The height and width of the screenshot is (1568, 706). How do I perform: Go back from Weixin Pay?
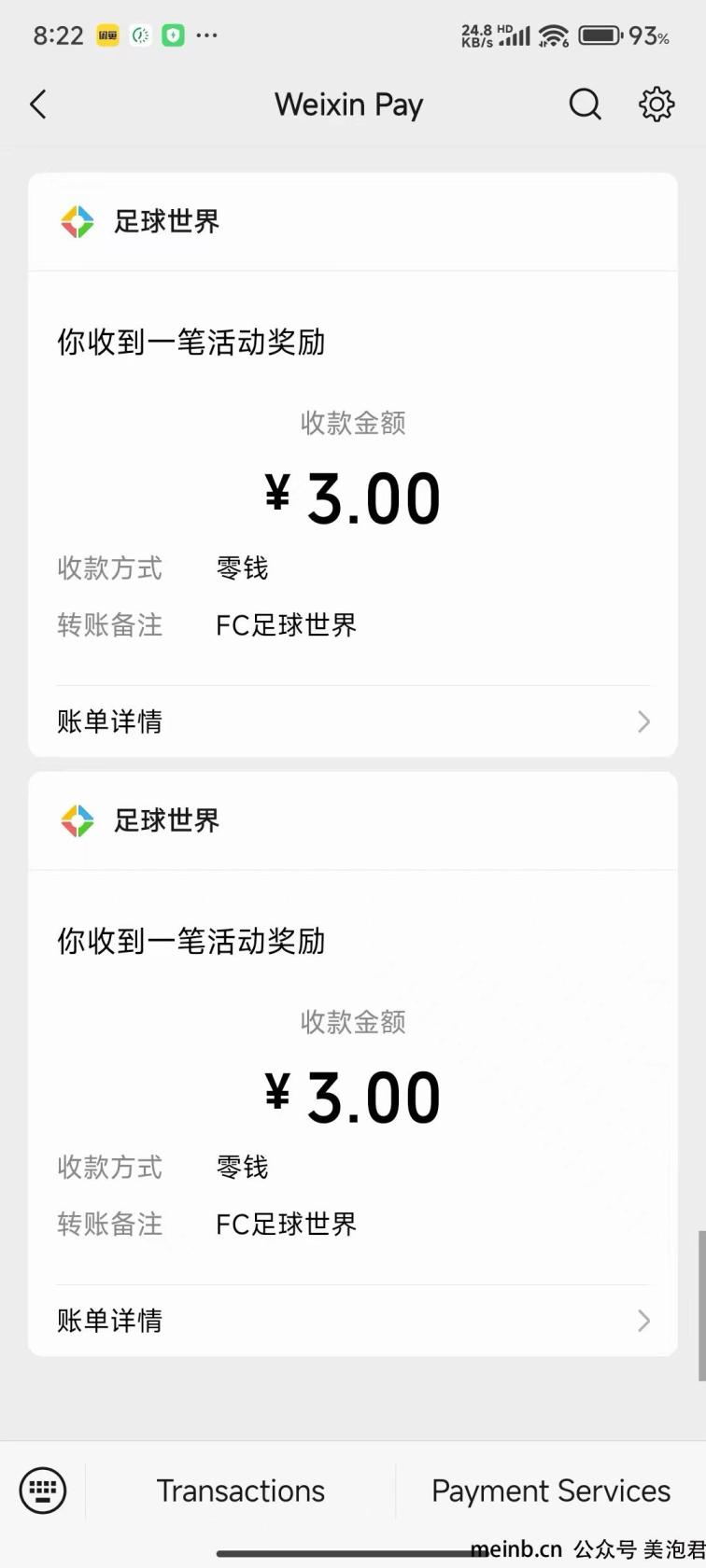tap(38, 105)
